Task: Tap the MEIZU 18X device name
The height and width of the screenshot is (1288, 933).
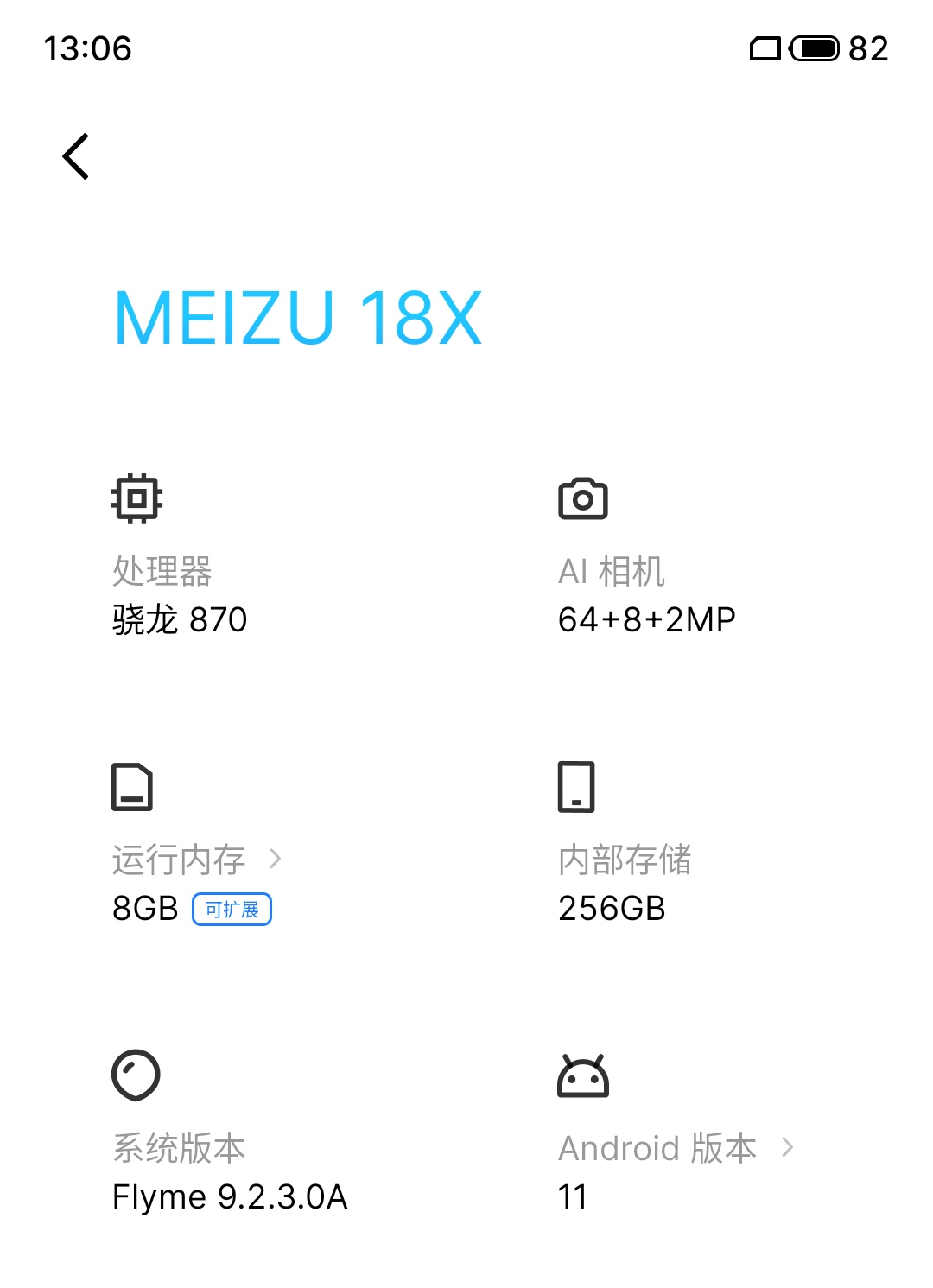Action: [x=297, y=320]
